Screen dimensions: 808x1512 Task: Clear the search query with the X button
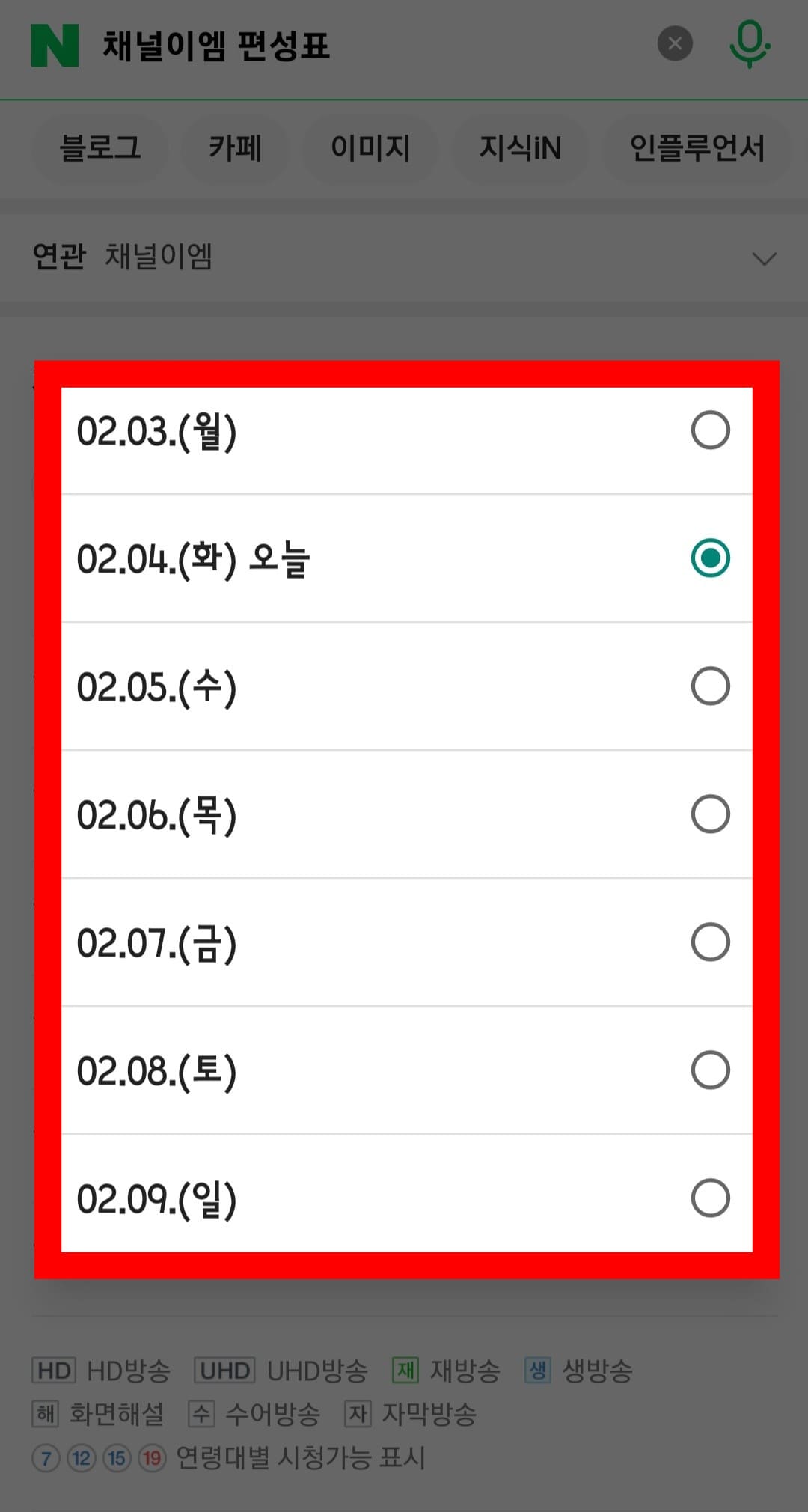676,43
